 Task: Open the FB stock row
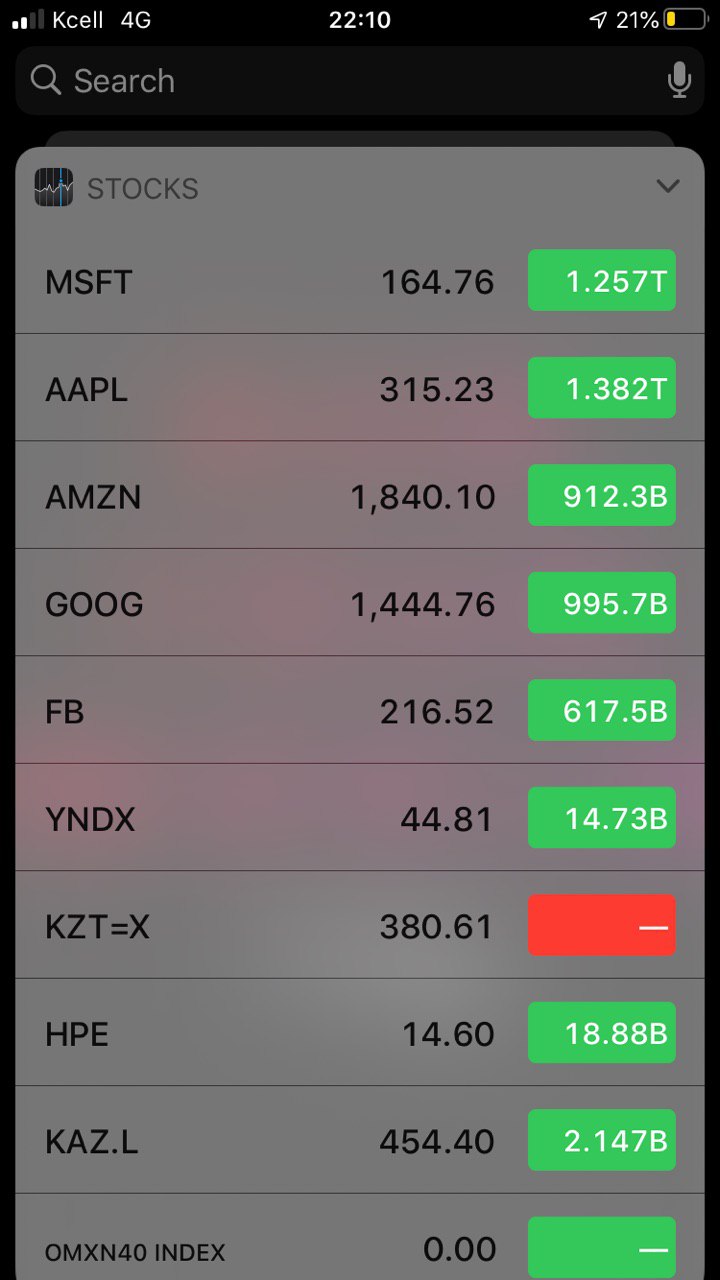(x=360, y=711)
